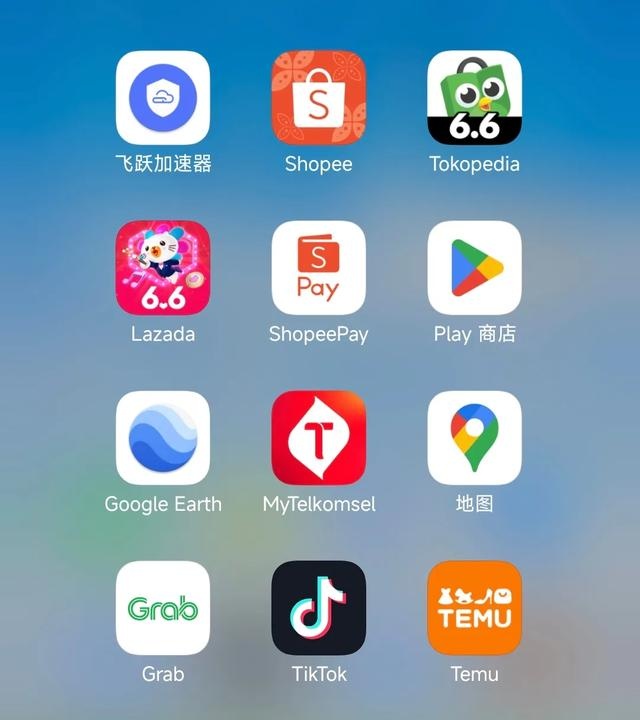
Task: Open the 地图 maps app
Action: [x=475, y=438]
